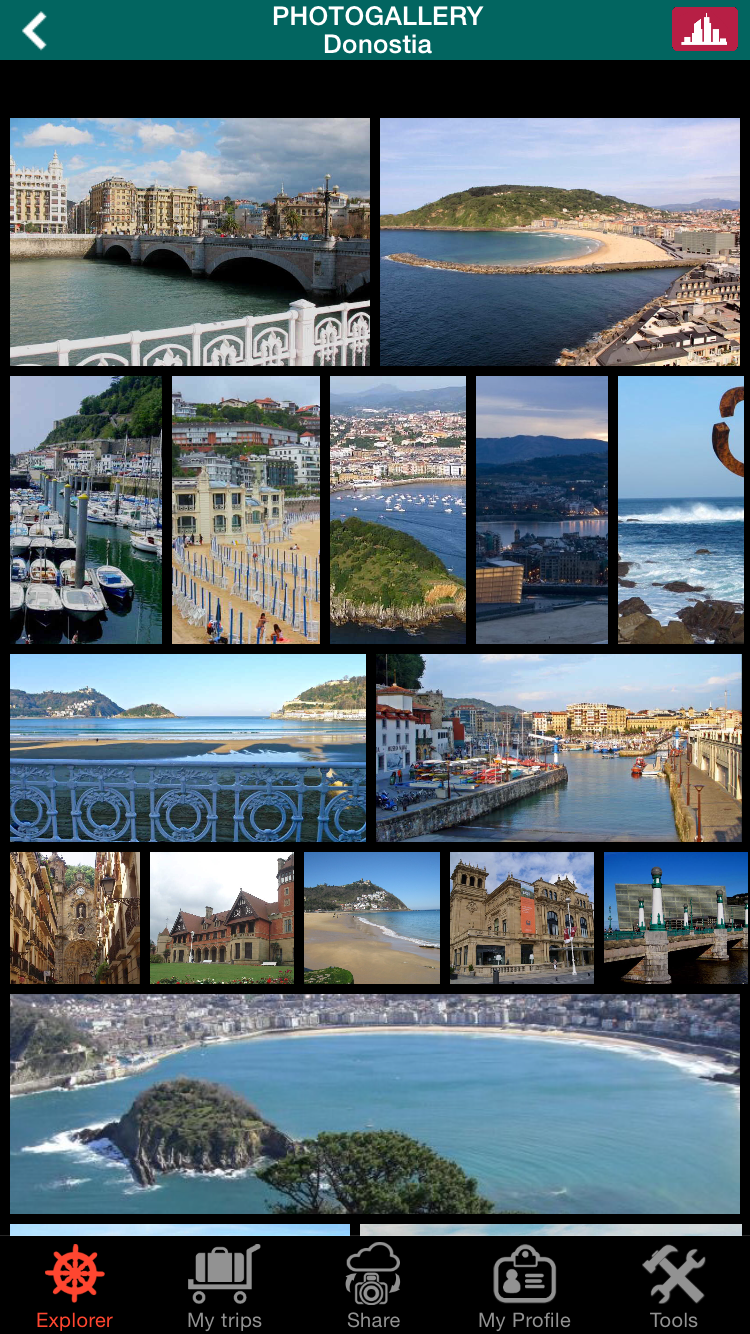The height and width of the screenshot is (1334, 750).
Task: Switch to the Explorer tab
Action: (75, 1287)
